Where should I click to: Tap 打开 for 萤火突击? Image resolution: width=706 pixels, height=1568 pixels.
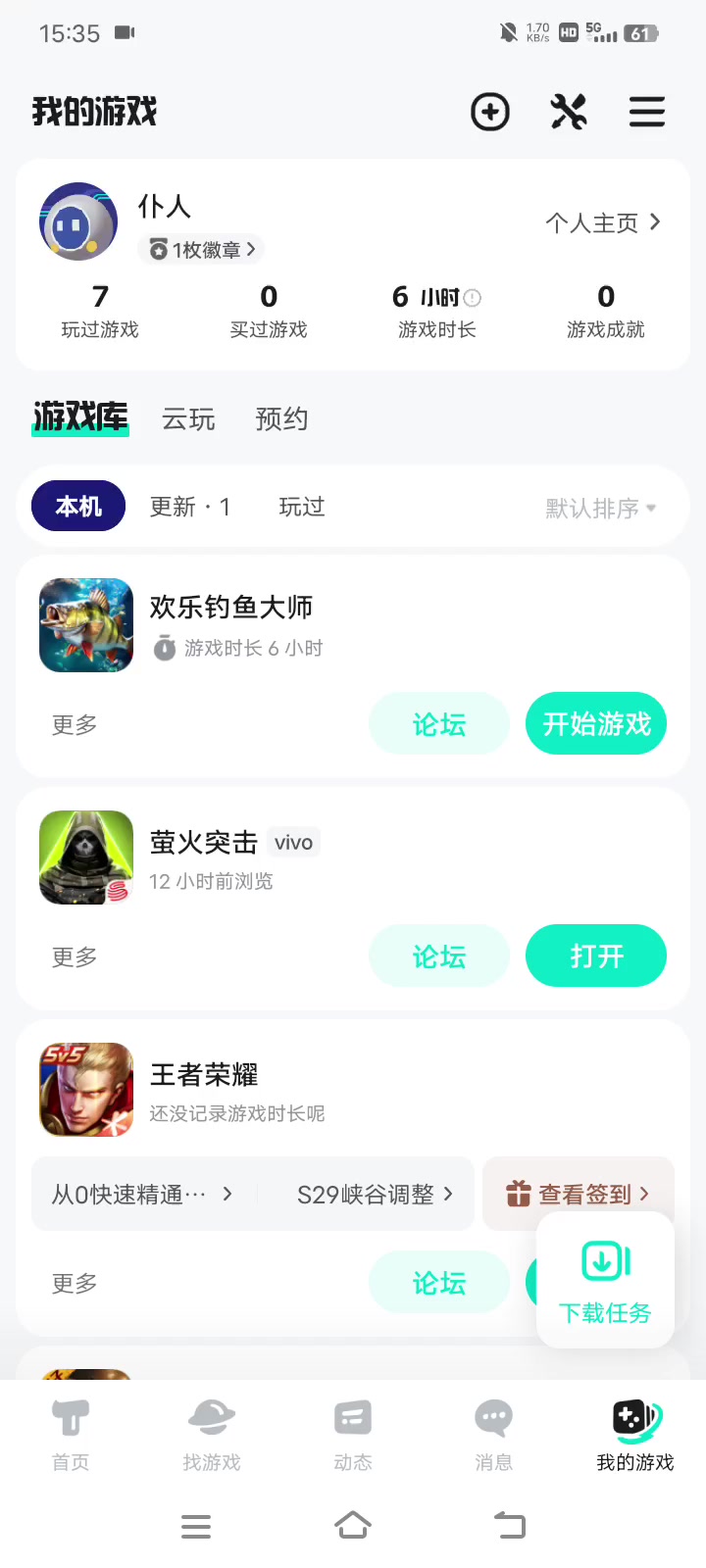[596, 956]
